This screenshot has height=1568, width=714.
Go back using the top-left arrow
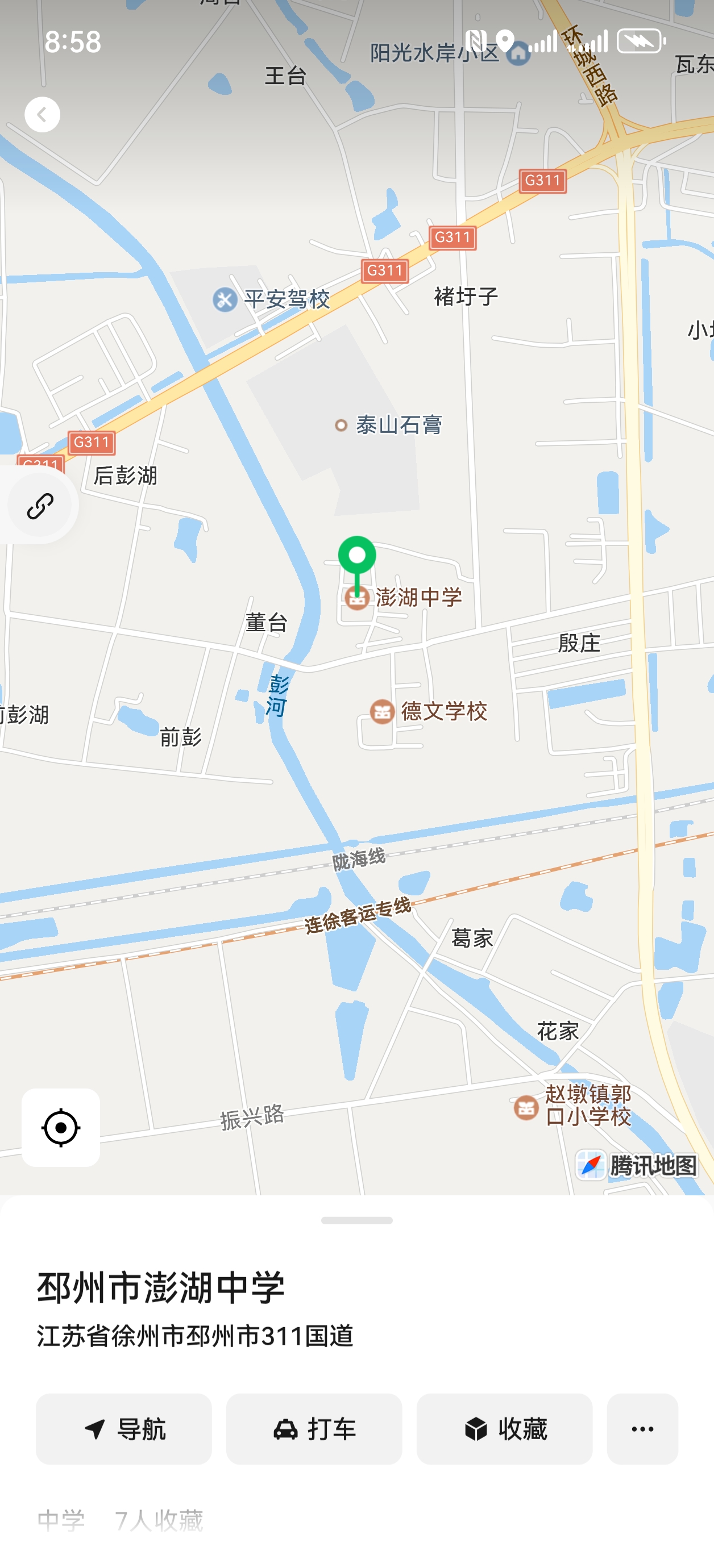(x=42, y=114)
